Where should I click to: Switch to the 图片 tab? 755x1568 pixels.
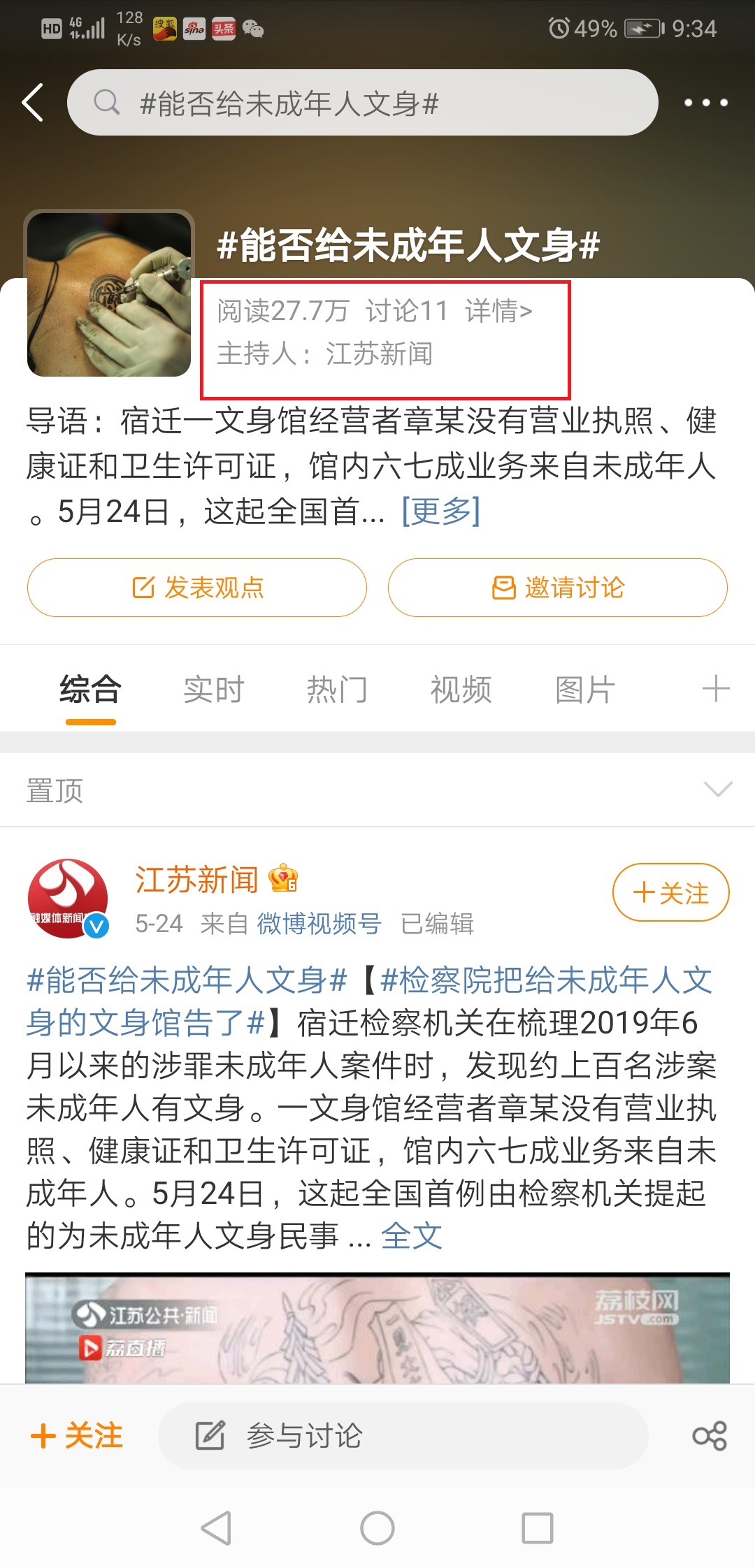(x=584, y=690)
